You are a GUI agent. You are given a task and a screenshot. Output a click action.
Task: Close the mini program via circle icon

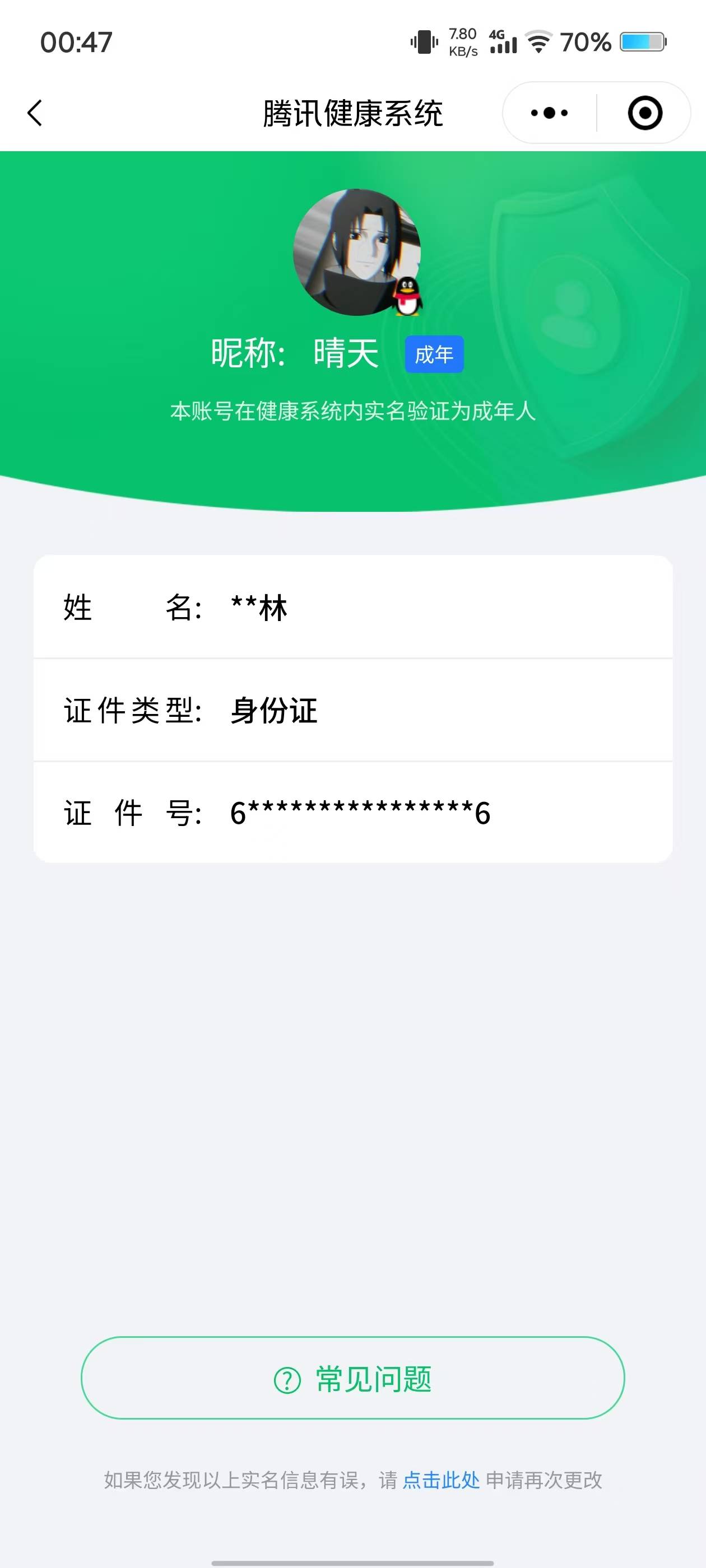pyautogui.click(x=644, y=113)
